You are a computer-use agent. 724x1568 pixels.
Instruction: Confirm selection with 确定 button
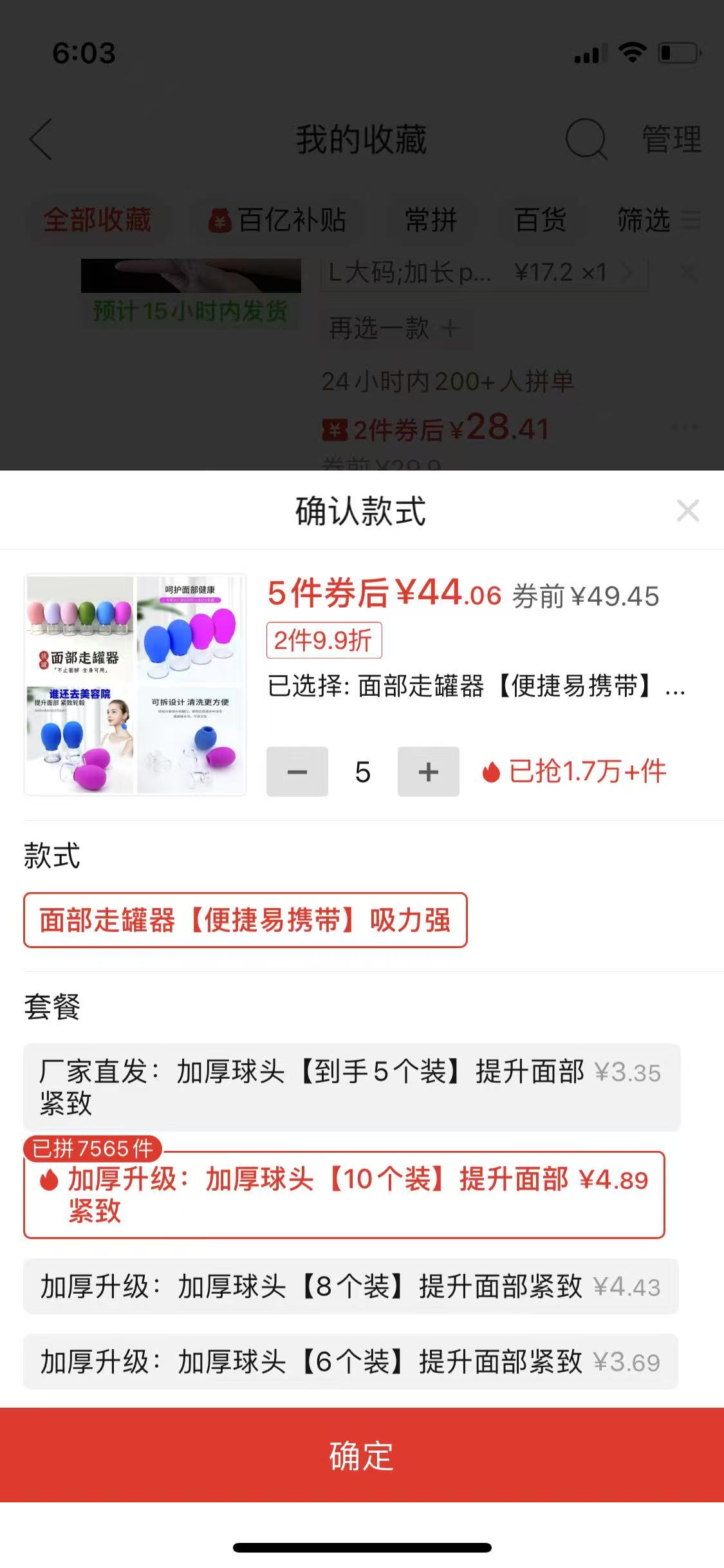(362, 1455)
